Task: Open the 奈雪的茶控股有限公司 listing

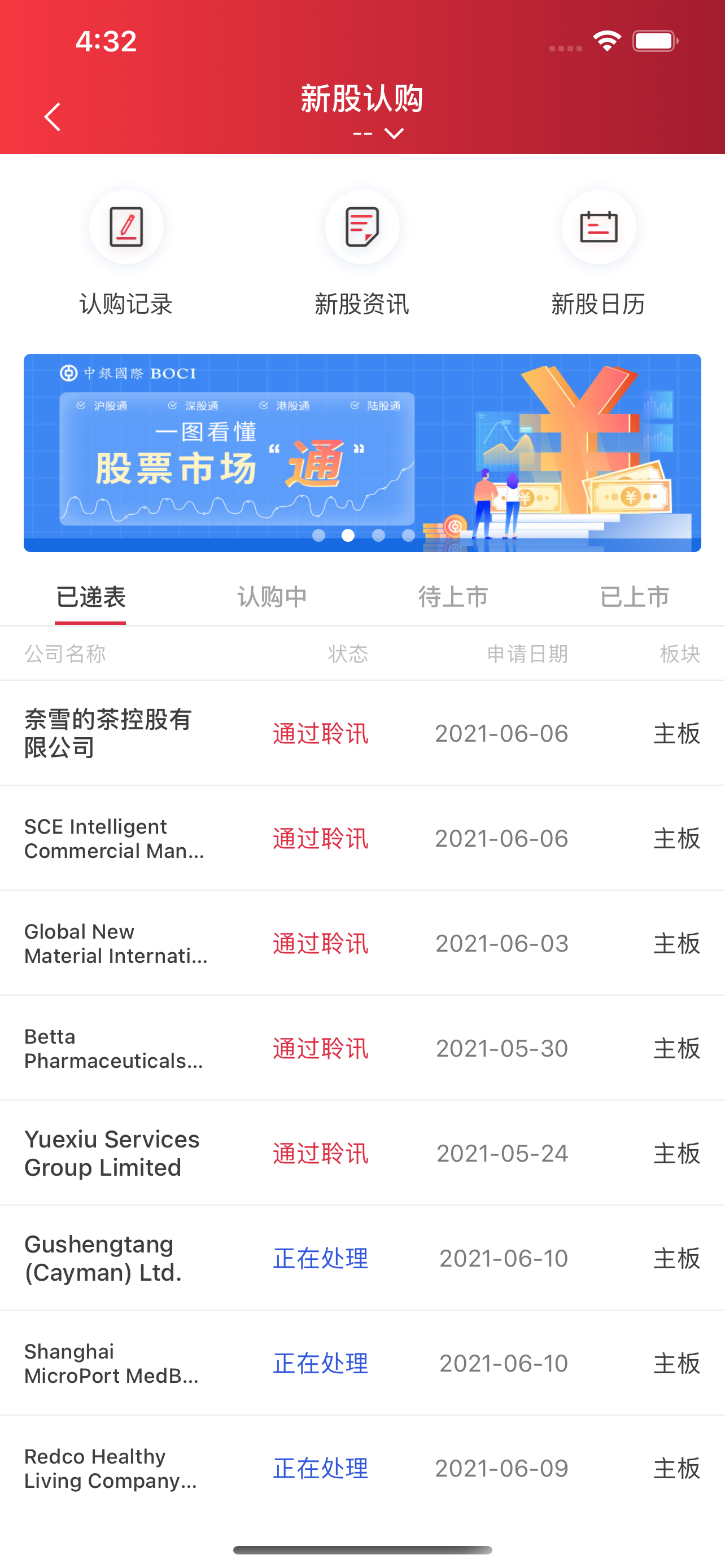Action: (x=362, y=733)
